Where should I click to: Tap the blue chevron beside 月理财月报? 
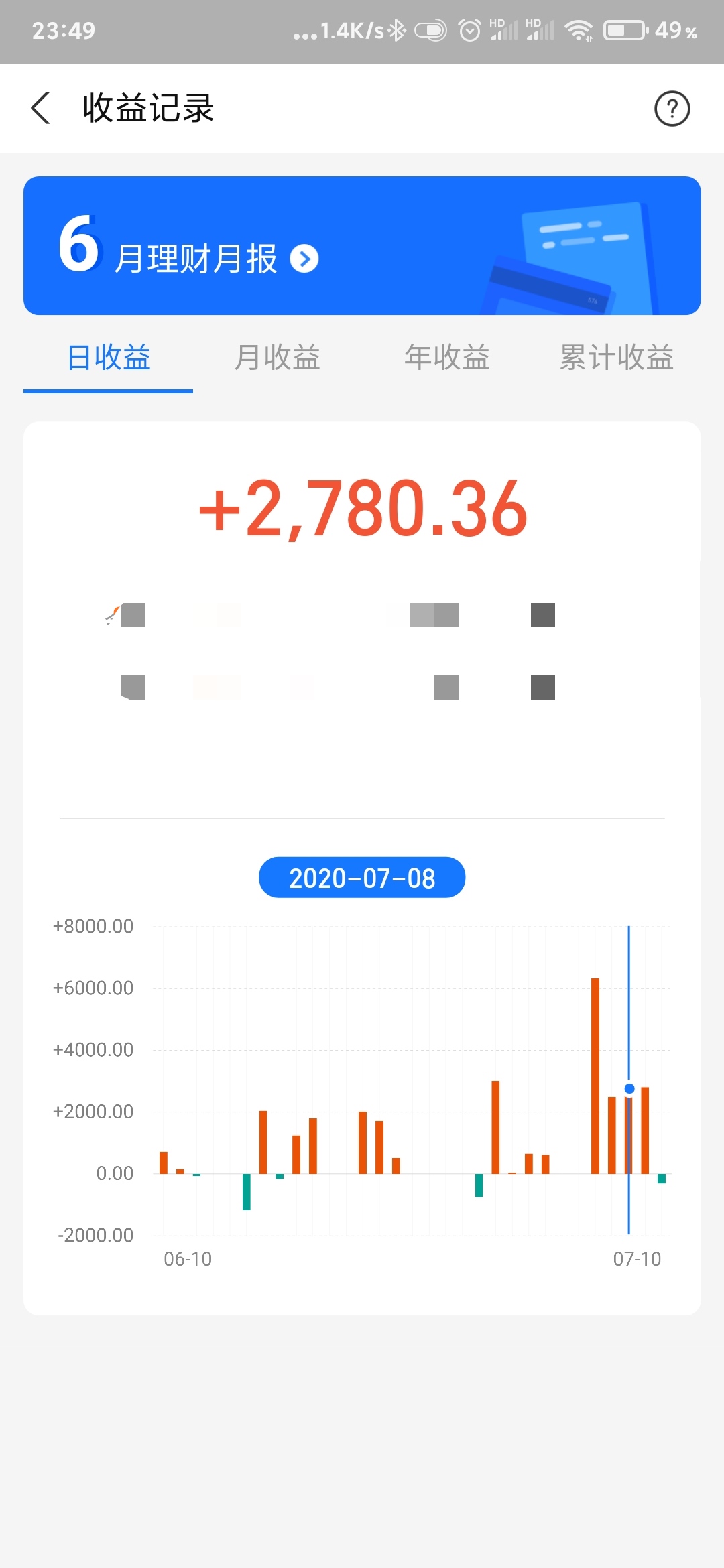tap(305, 258)
